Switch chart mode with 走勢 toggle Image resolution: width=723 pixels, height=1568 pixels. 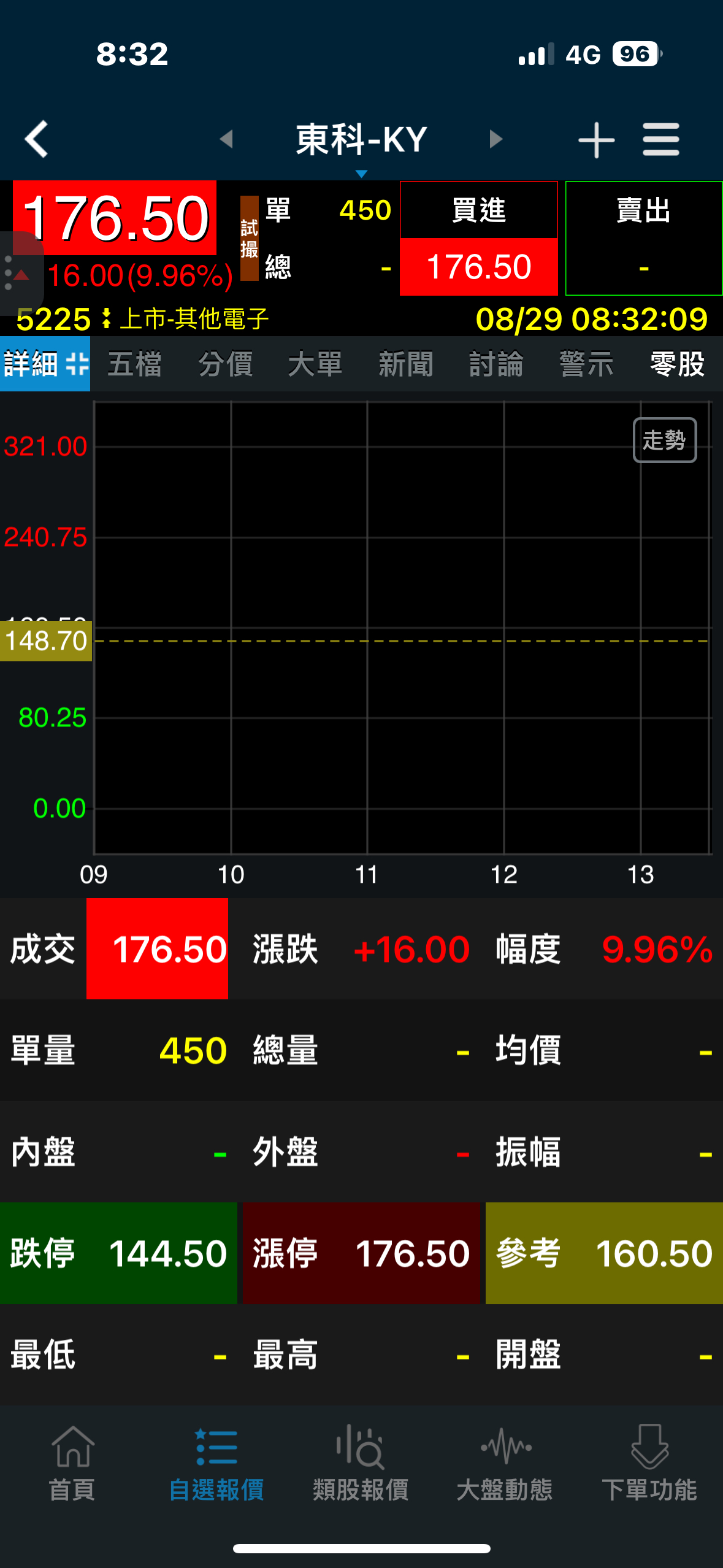tap(664, 439)
